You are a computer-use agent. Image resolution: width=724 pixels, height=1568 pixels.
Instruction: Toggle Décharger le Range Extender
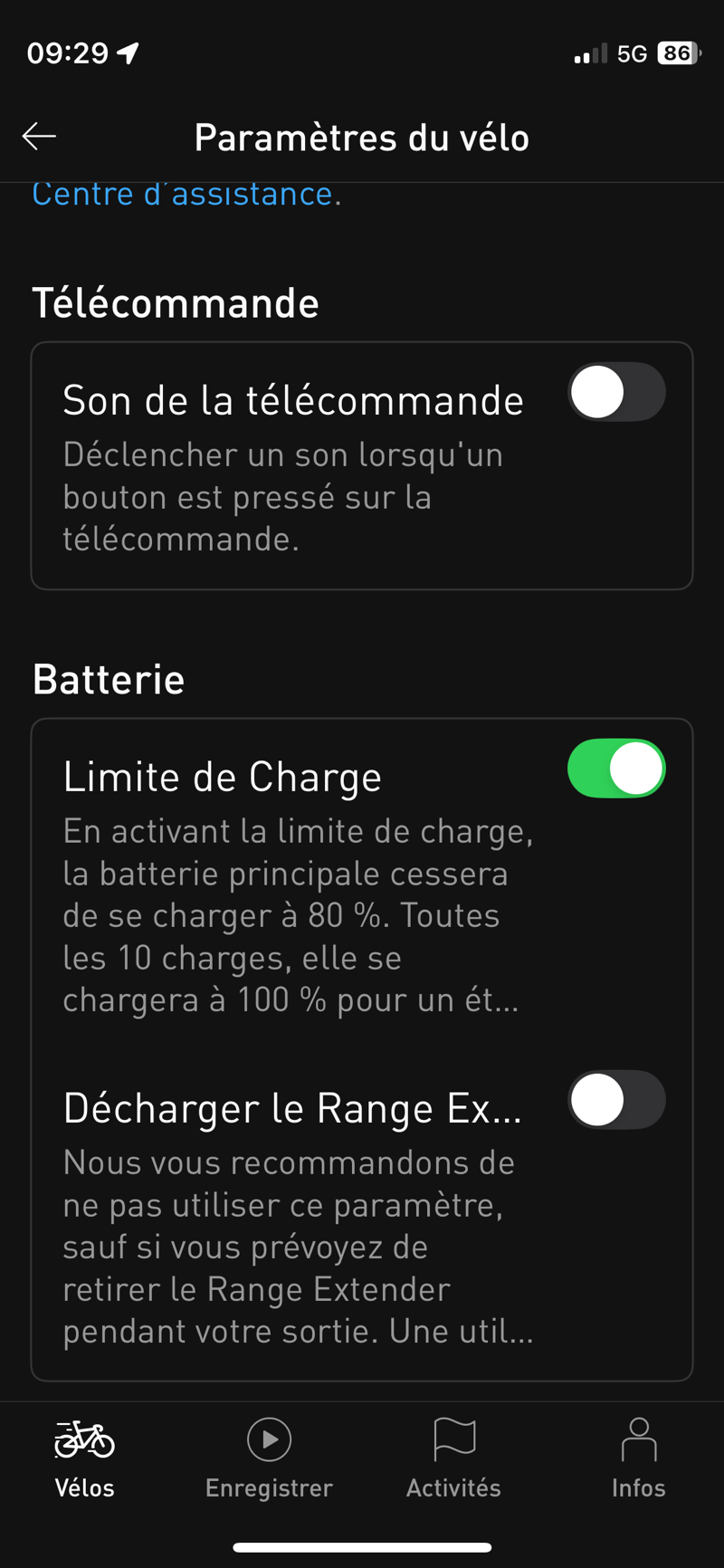click(x=615, y=1100)
